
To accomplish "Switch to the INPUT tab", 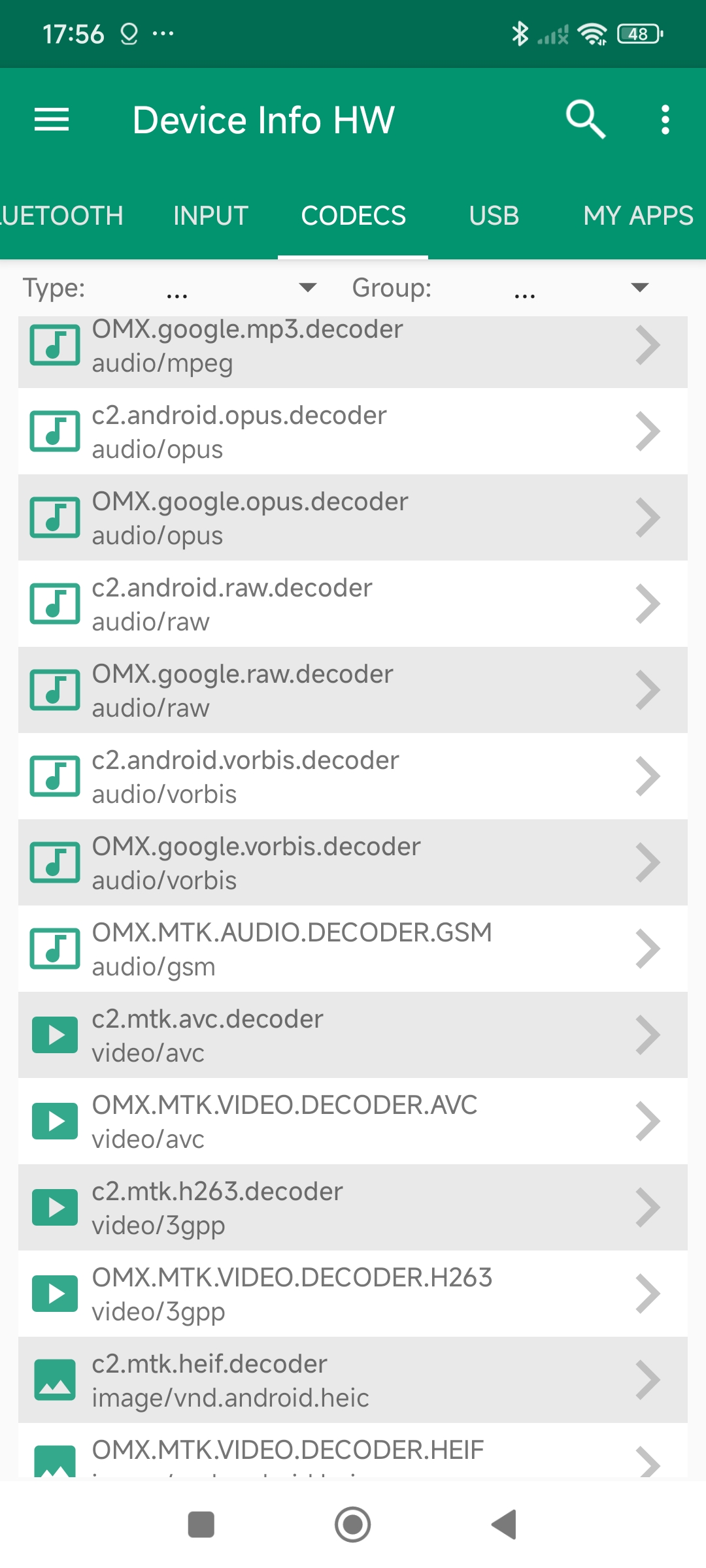I will click(x=210, y=216).
